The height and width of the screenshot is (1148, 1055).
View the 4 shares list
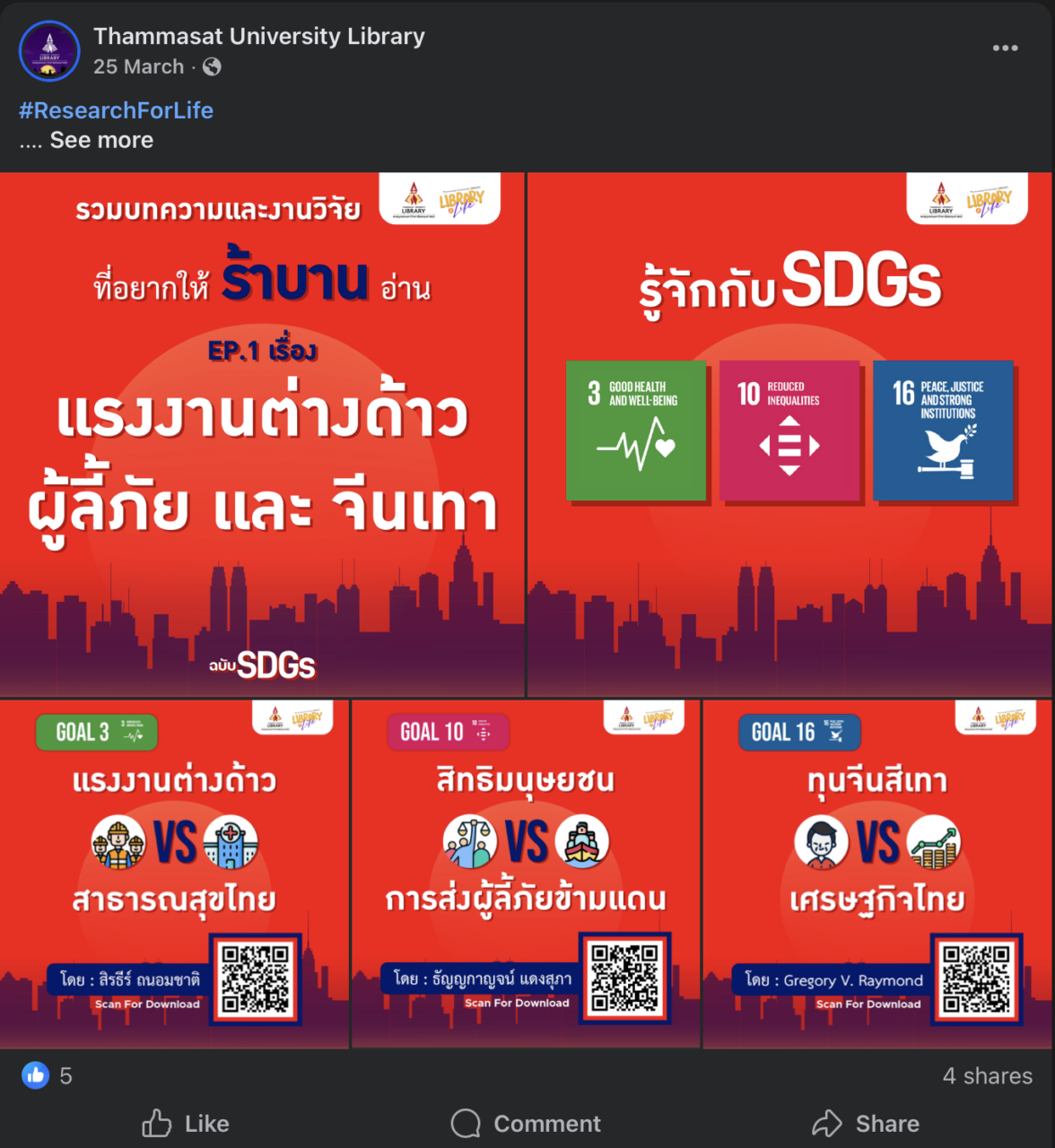click(x=987, y=1076)
